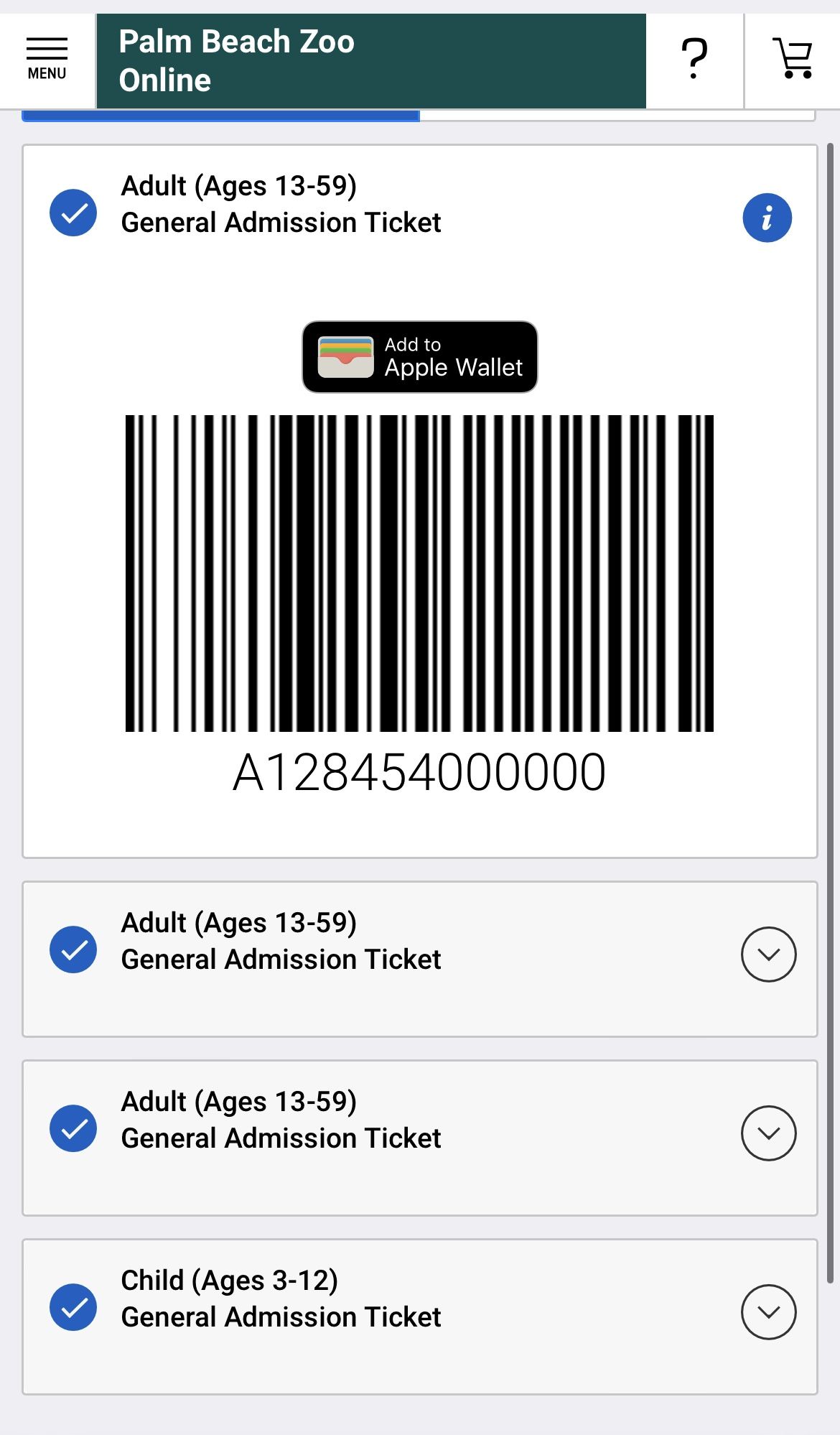Toggle selection of the second Adult ticket

click(x=73, y=949)
